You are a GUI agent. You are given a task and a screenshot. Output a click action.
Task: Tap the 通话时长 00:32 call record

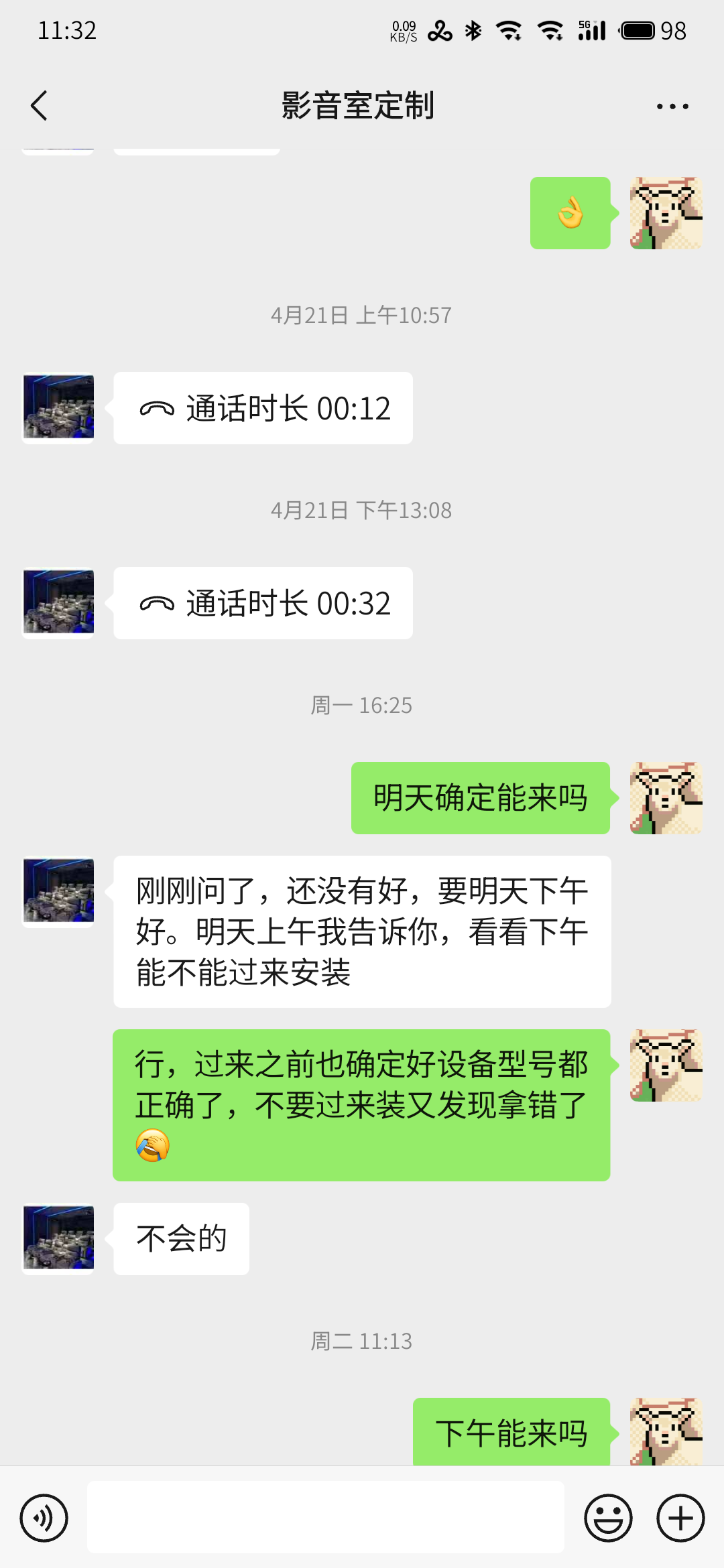tap(263, 603)
